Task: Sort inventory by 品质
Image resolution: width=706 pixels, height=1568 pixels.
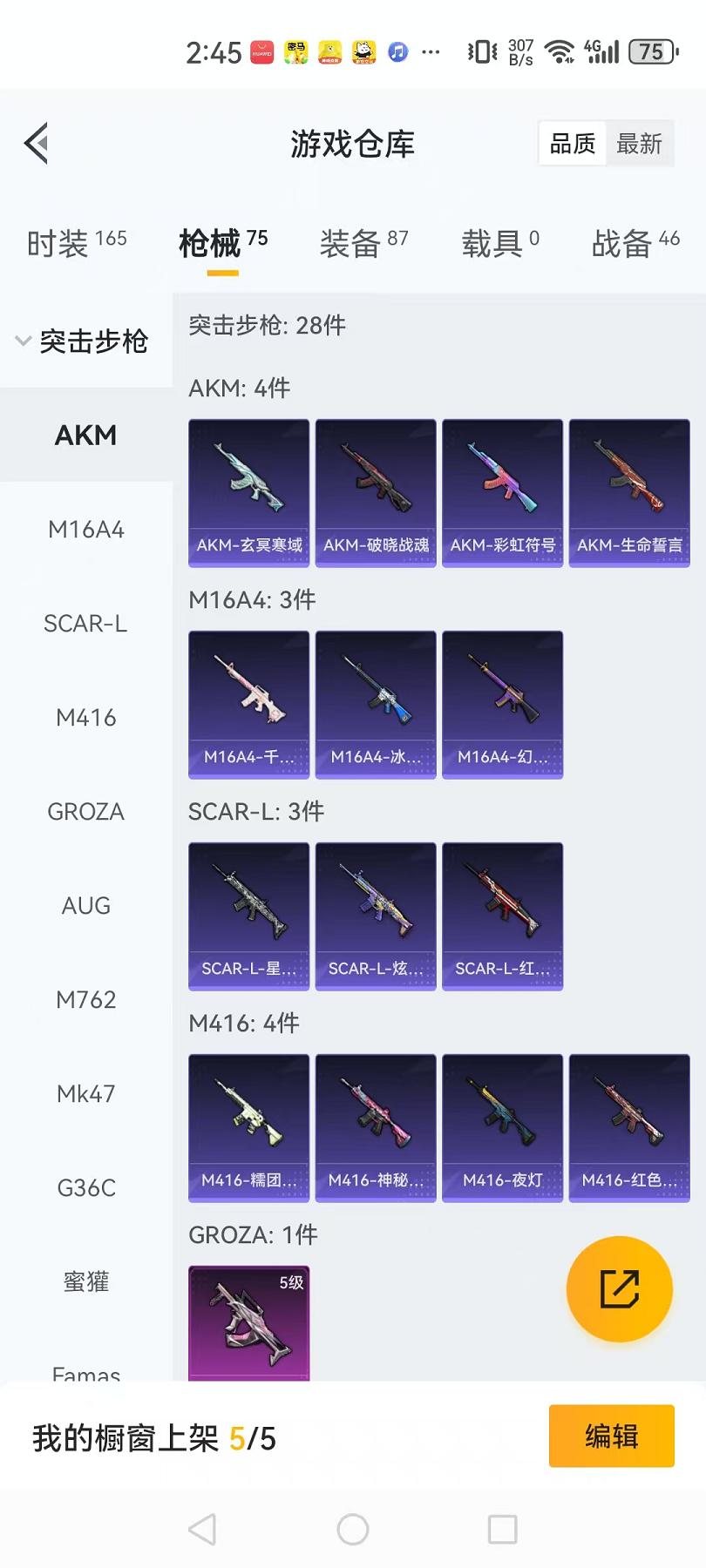Action: (573, 144)
